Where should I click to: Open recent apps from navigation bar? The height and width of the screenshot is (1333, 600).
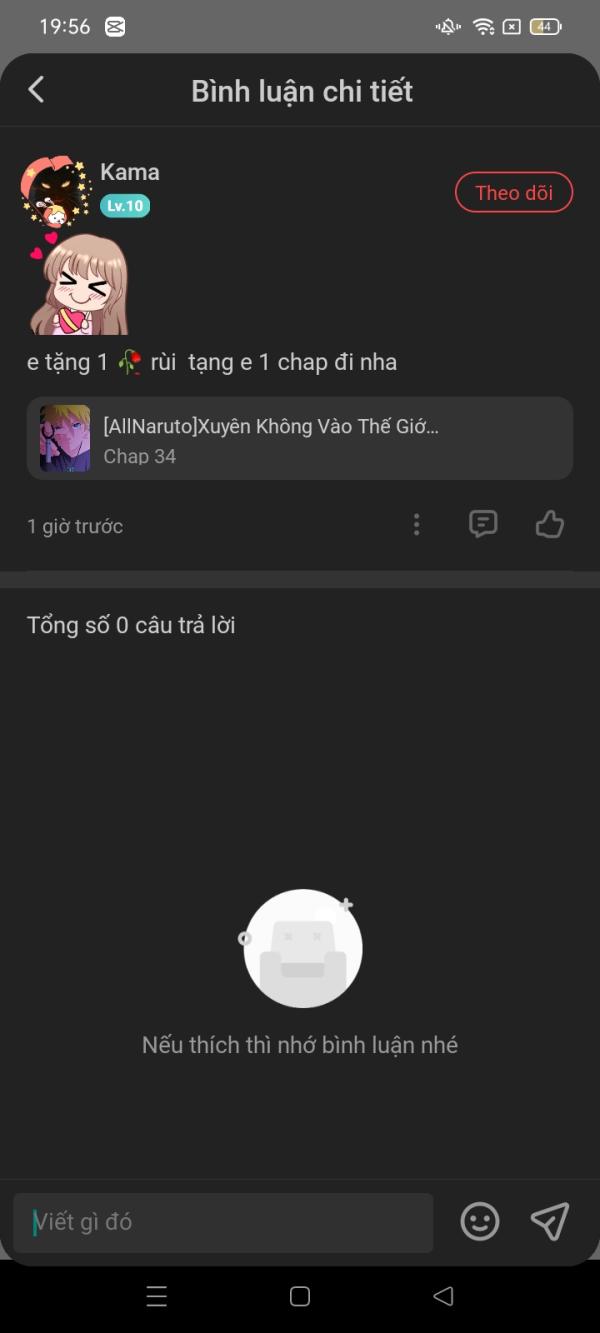coord(157,1297)
